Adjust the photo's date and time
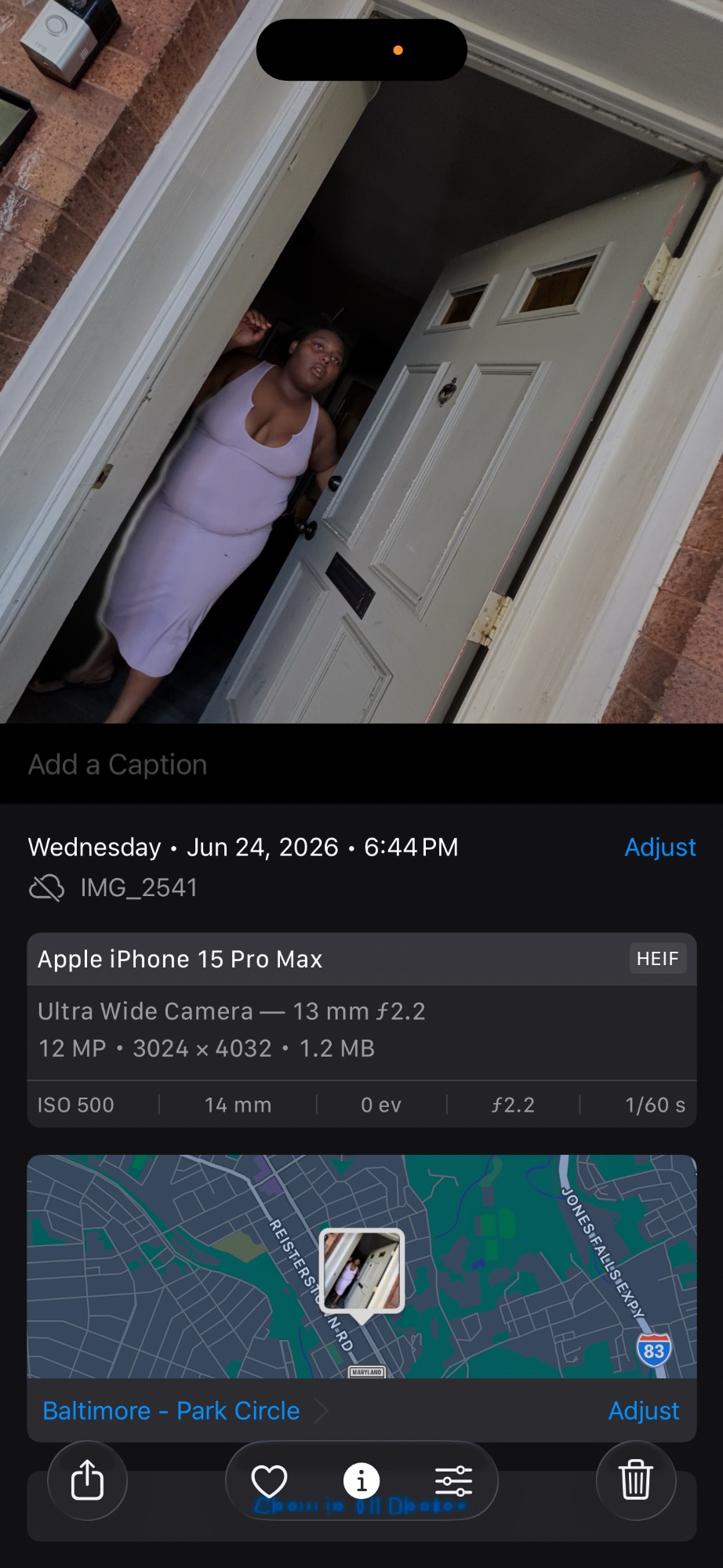 pyautogui.click(x=659, y=848)
